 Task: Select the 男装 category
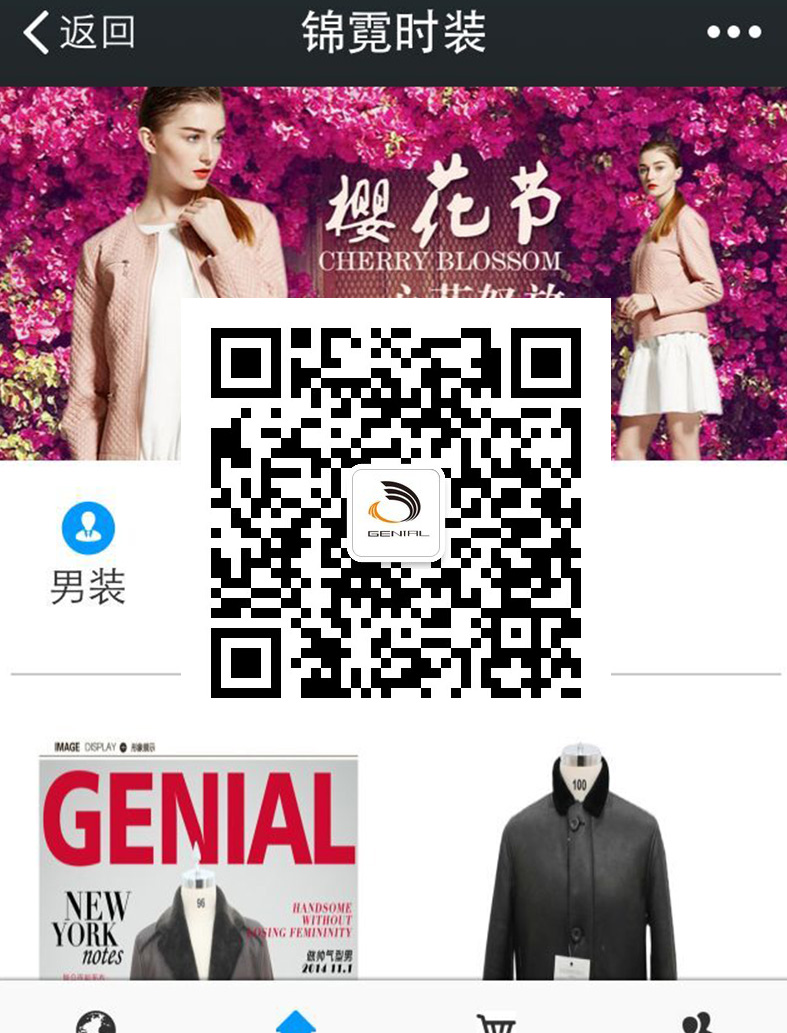pos(88,553)
